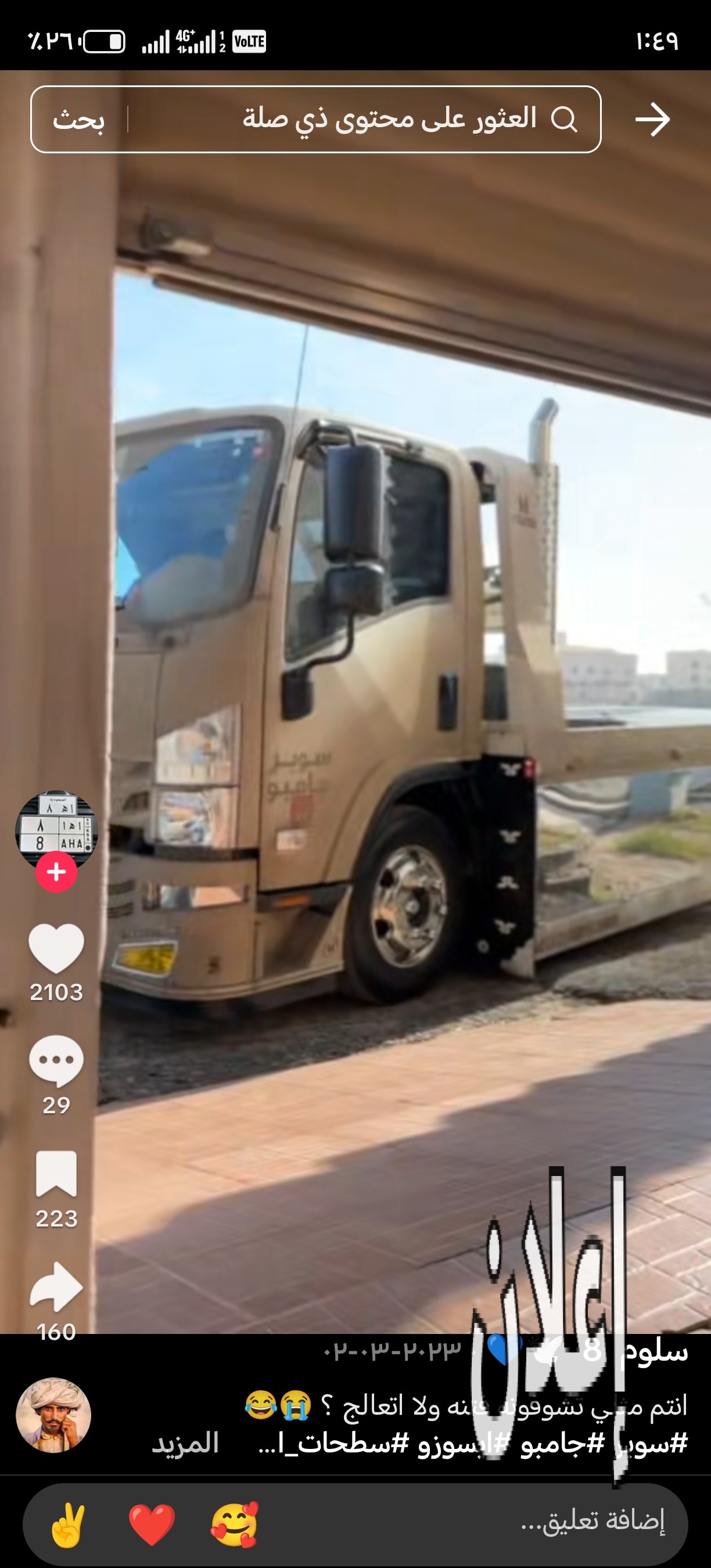Go back using the top arrow

tap(652, 119)
